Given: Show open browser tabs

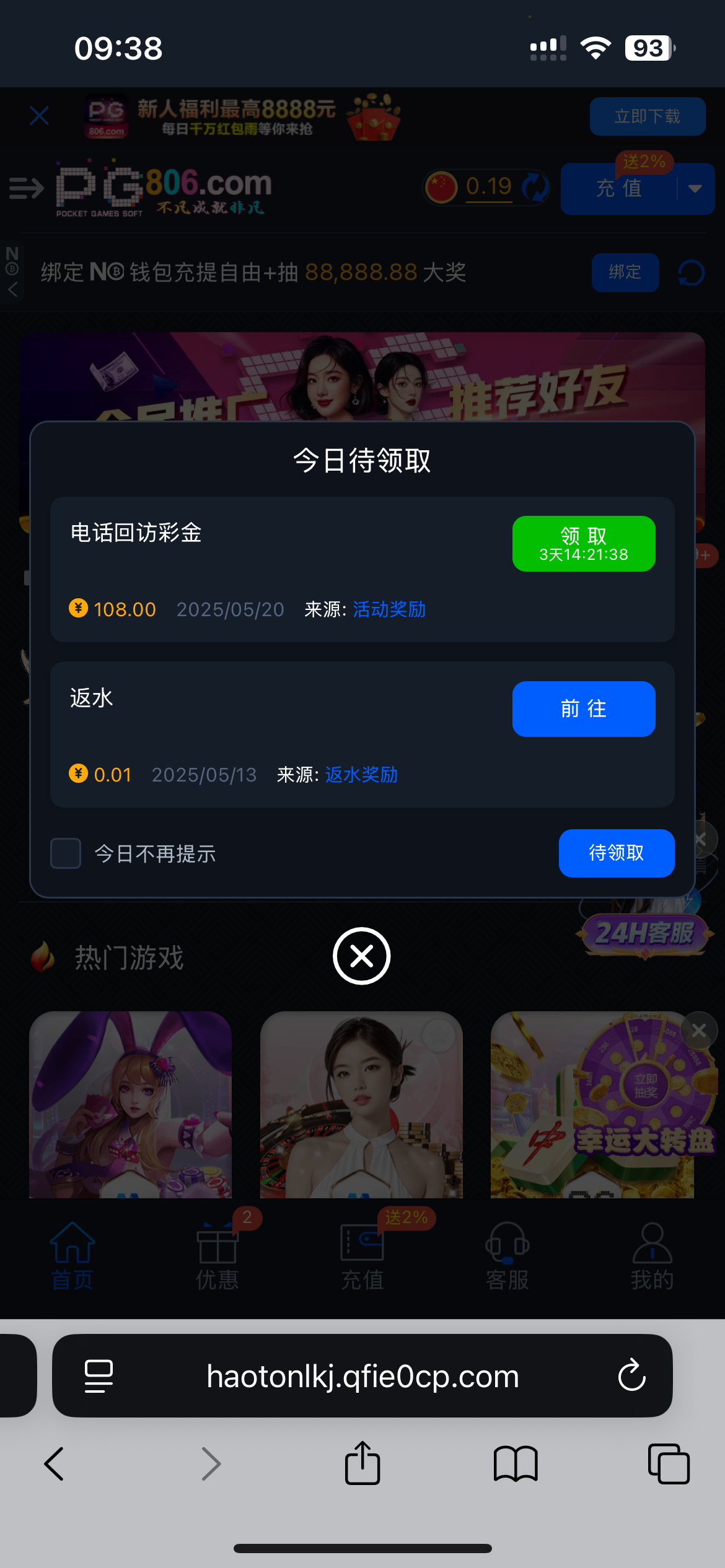Looking at the screenshot, I should (x=669, y=1464).
